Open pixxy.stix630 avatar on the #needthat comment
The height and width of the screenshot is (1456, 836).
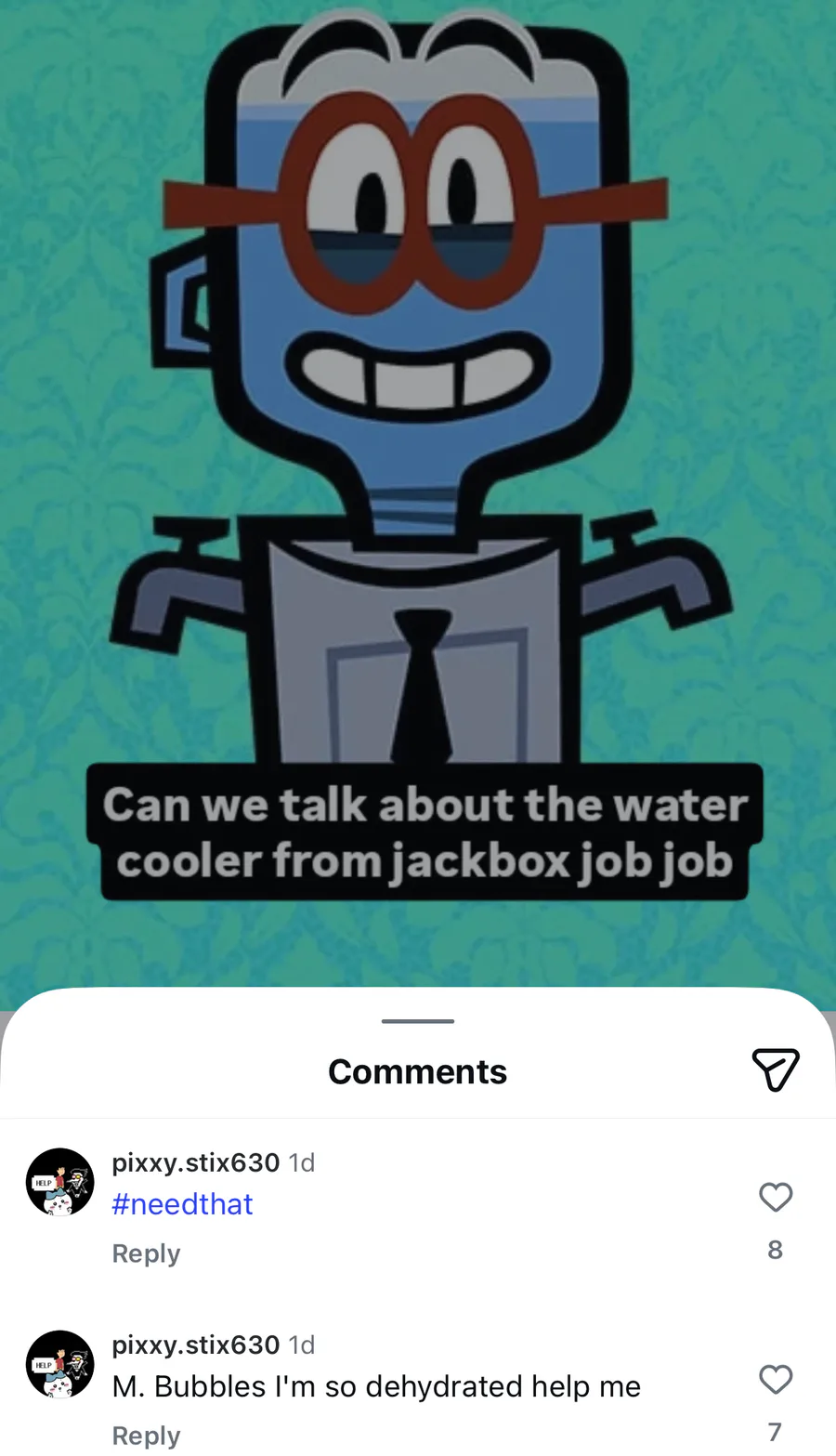pos(60,1182)
